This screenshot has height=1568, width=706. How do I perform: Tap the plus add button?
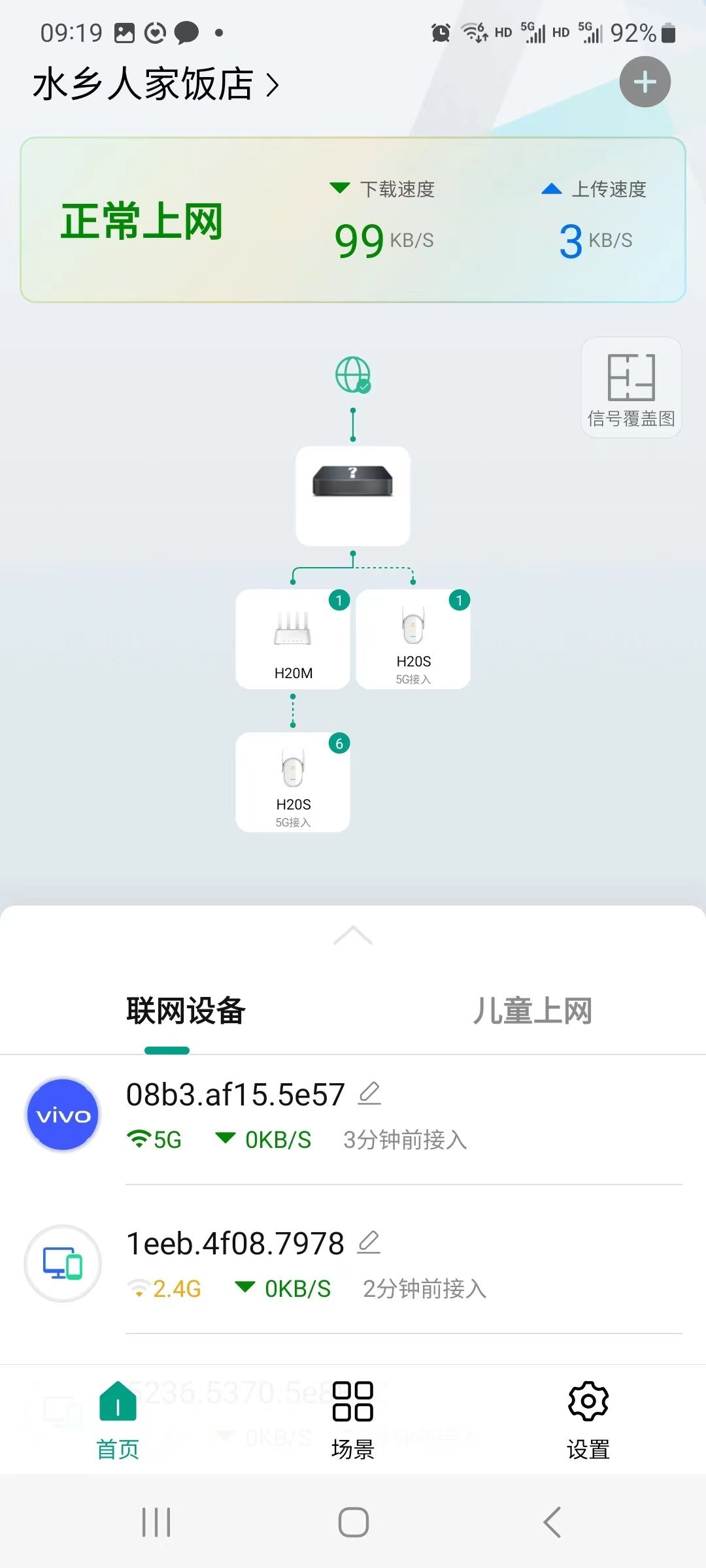point(645,82)
